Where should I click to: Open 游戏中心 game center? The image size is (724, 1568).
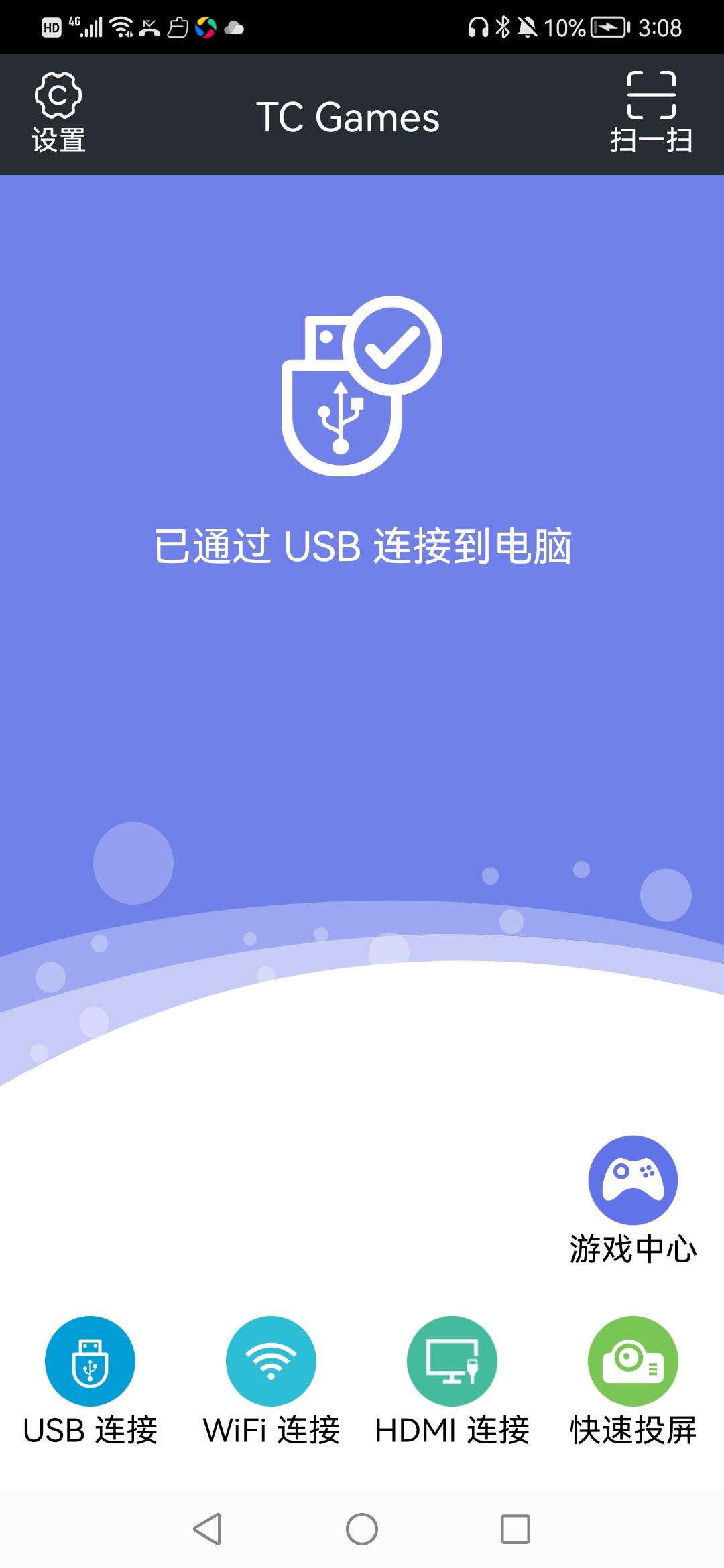[x=633, y=1199]
